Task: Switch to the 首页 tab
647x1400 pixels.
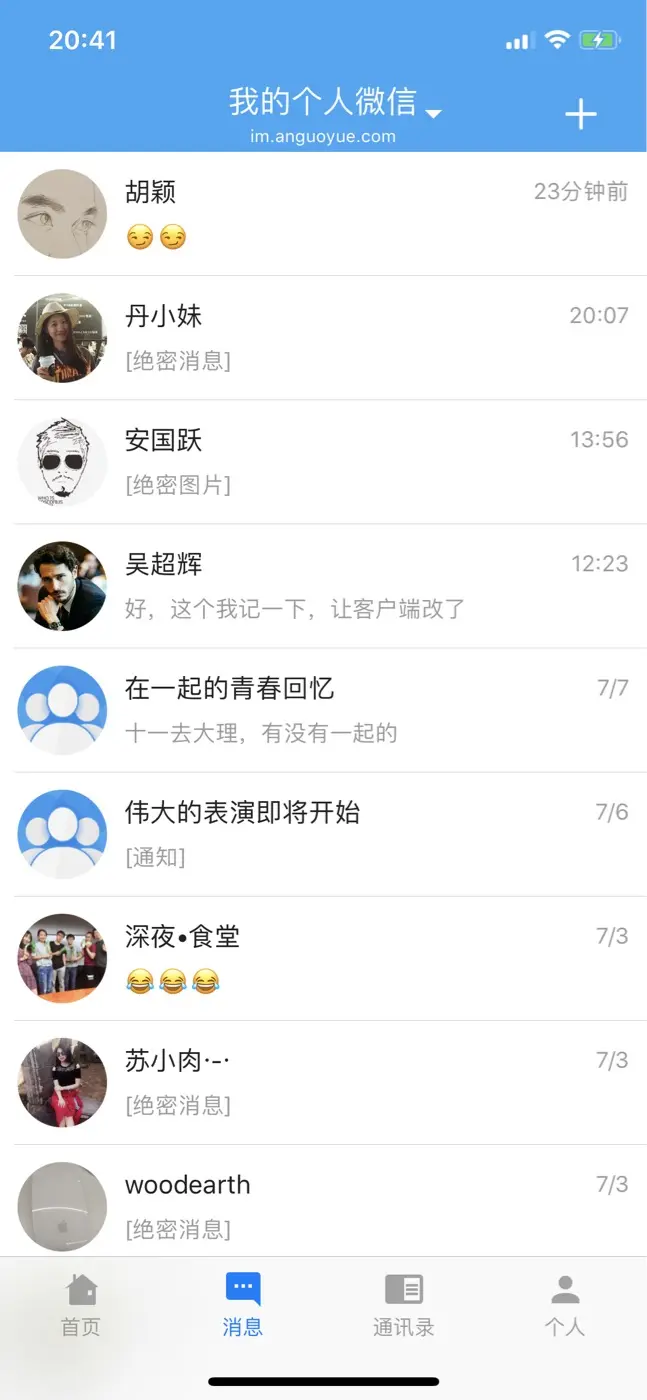Action: click(81, 1305)
